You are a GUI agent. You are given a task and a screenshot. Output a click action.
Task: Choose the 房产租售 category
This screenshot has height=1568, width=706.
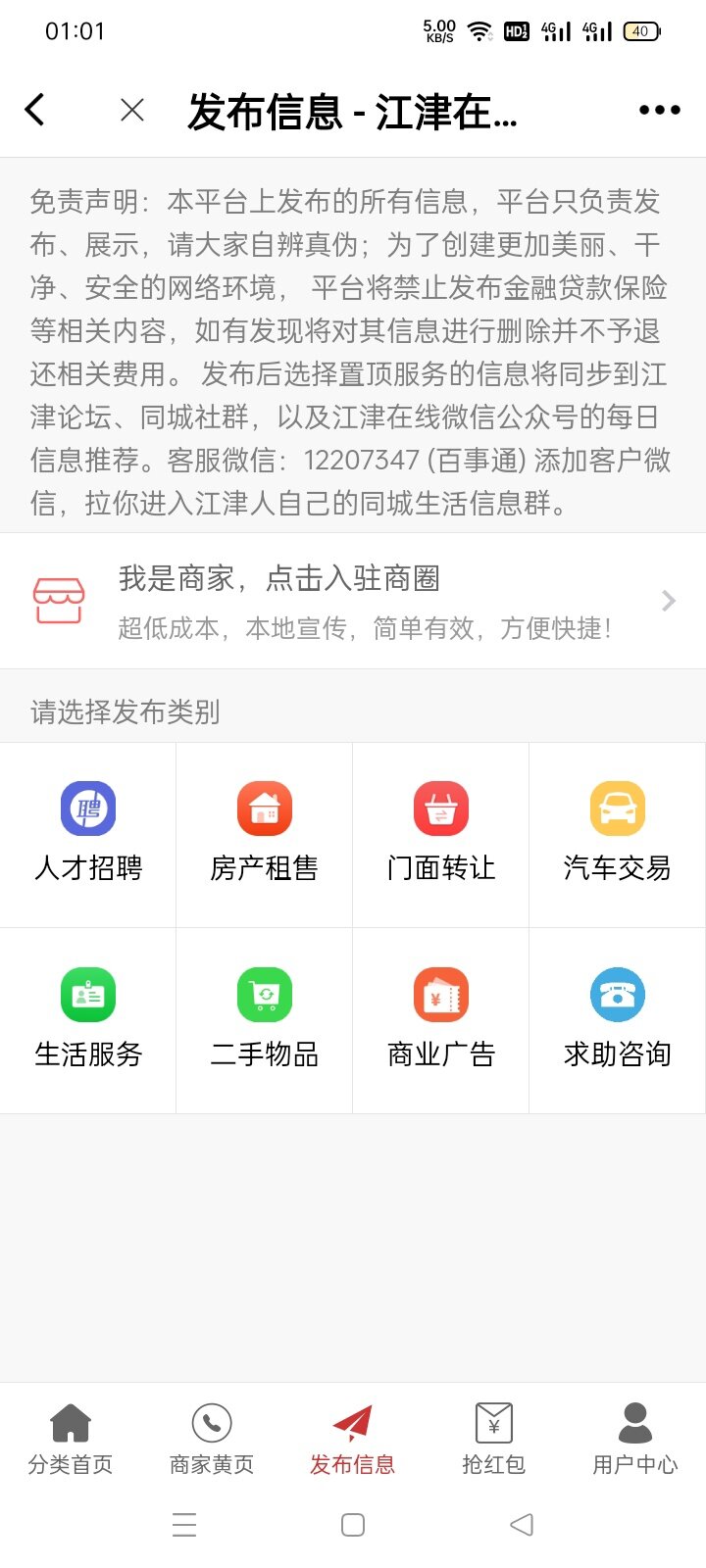click(265, 835)
